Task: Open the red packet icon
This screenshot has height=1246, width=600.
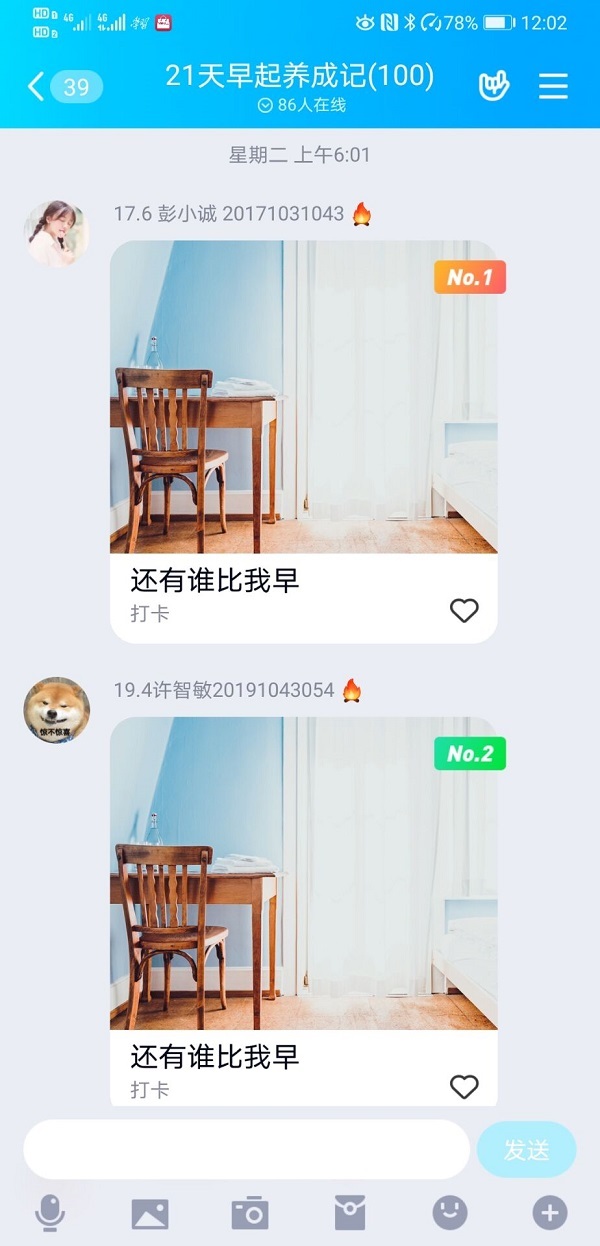Action: pyautogui.click(x=350, y=1213)
